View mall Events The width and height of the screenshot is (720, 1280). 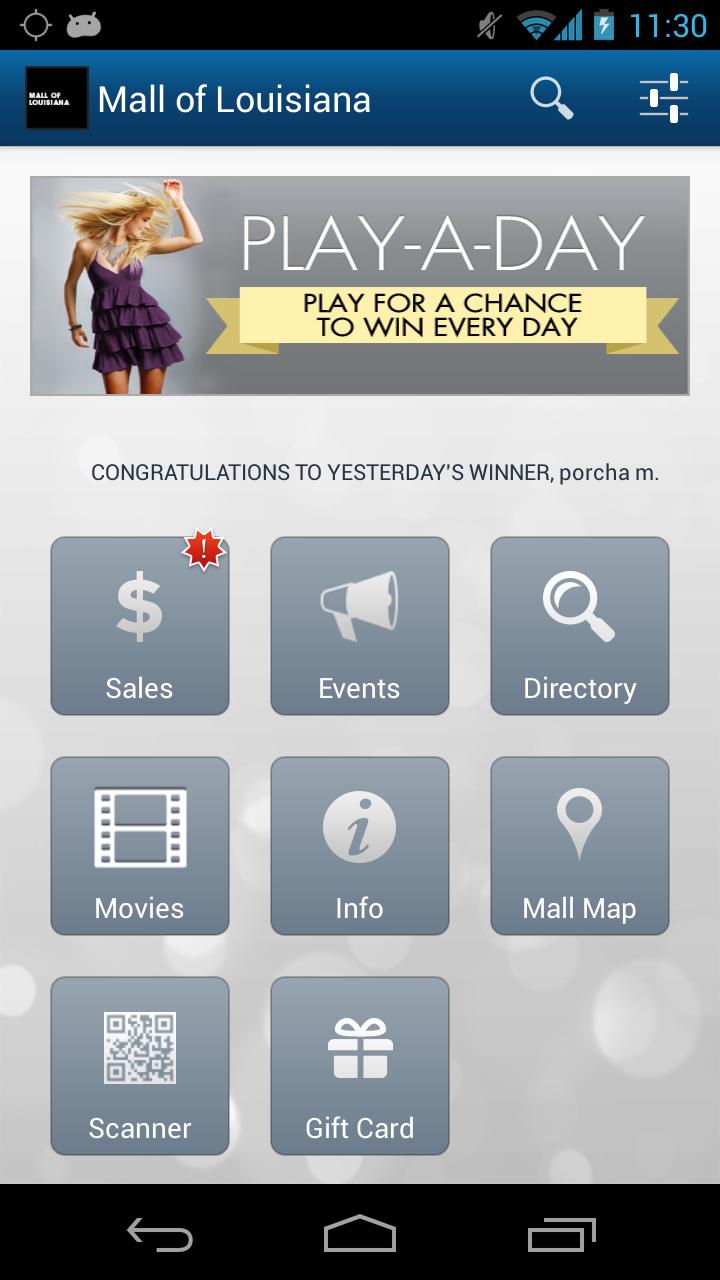coord(360,626)
